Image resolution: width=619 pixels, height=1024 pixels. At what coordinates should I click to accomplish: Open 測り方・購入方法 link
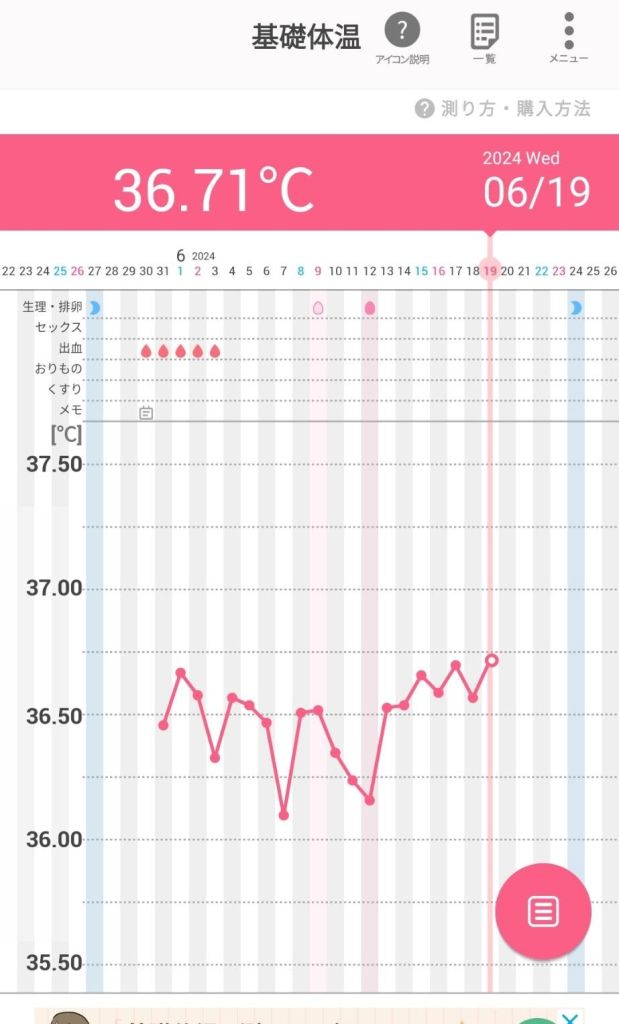(x=503, y=108)
